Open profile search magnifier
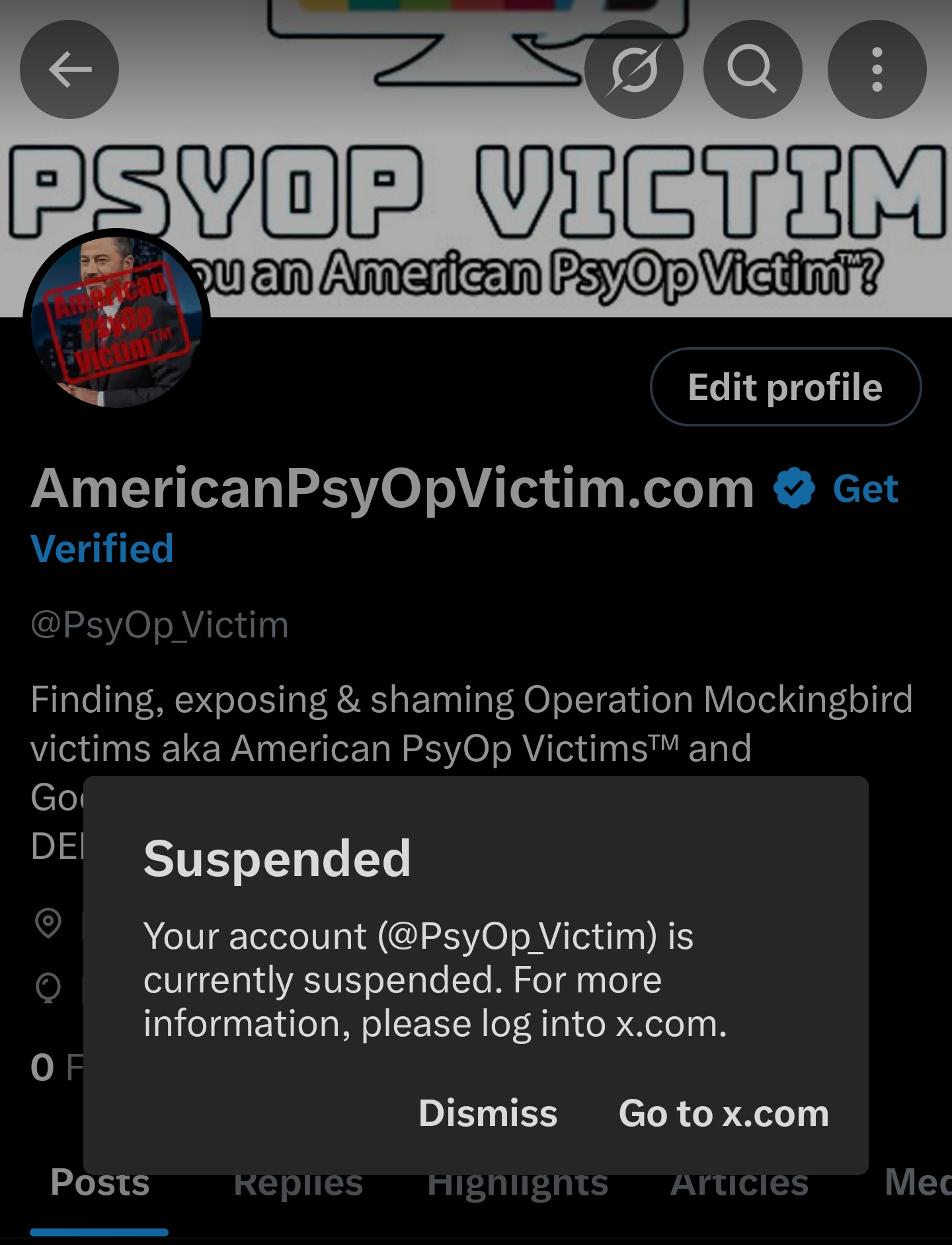 [752, 69]
